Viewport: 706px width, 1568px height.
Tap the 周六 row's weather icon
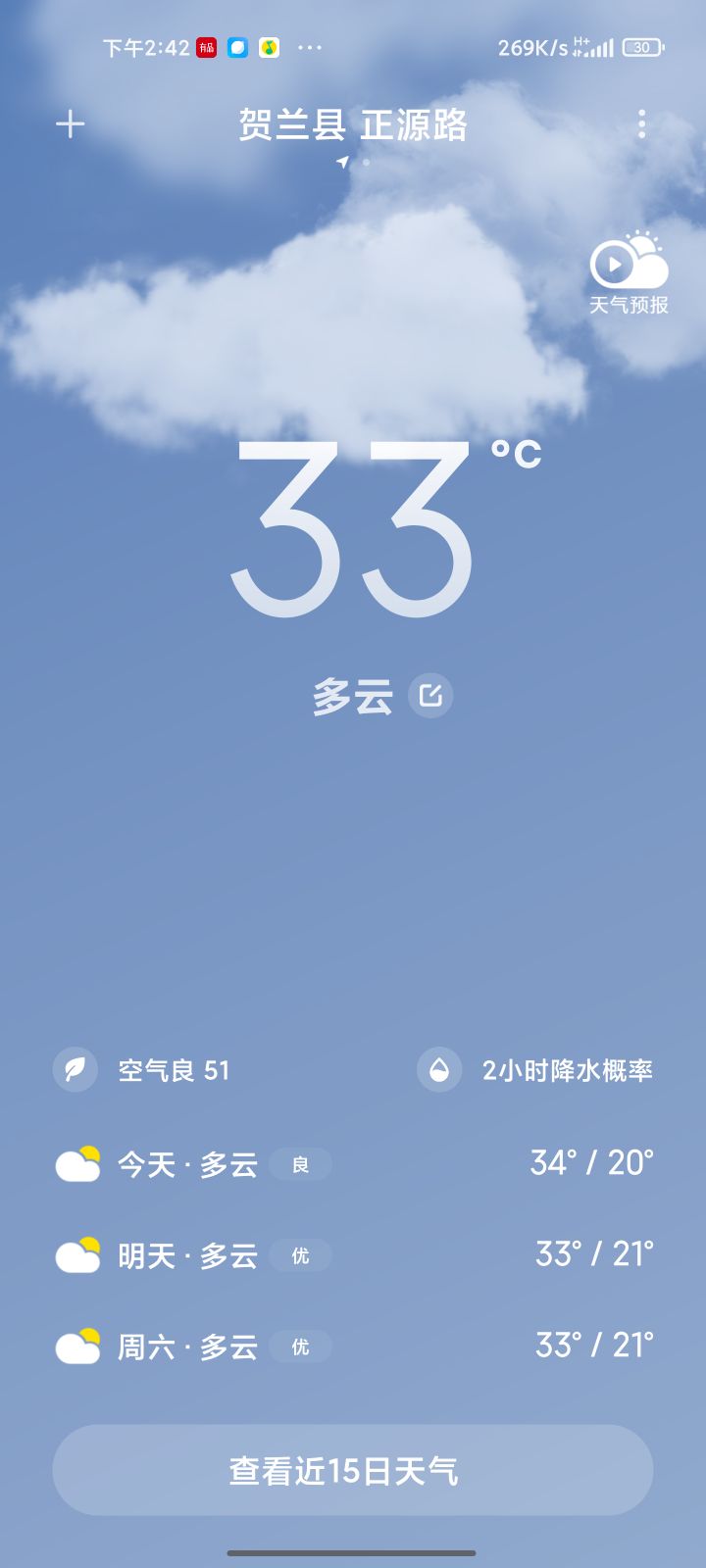coord(76,1347)
